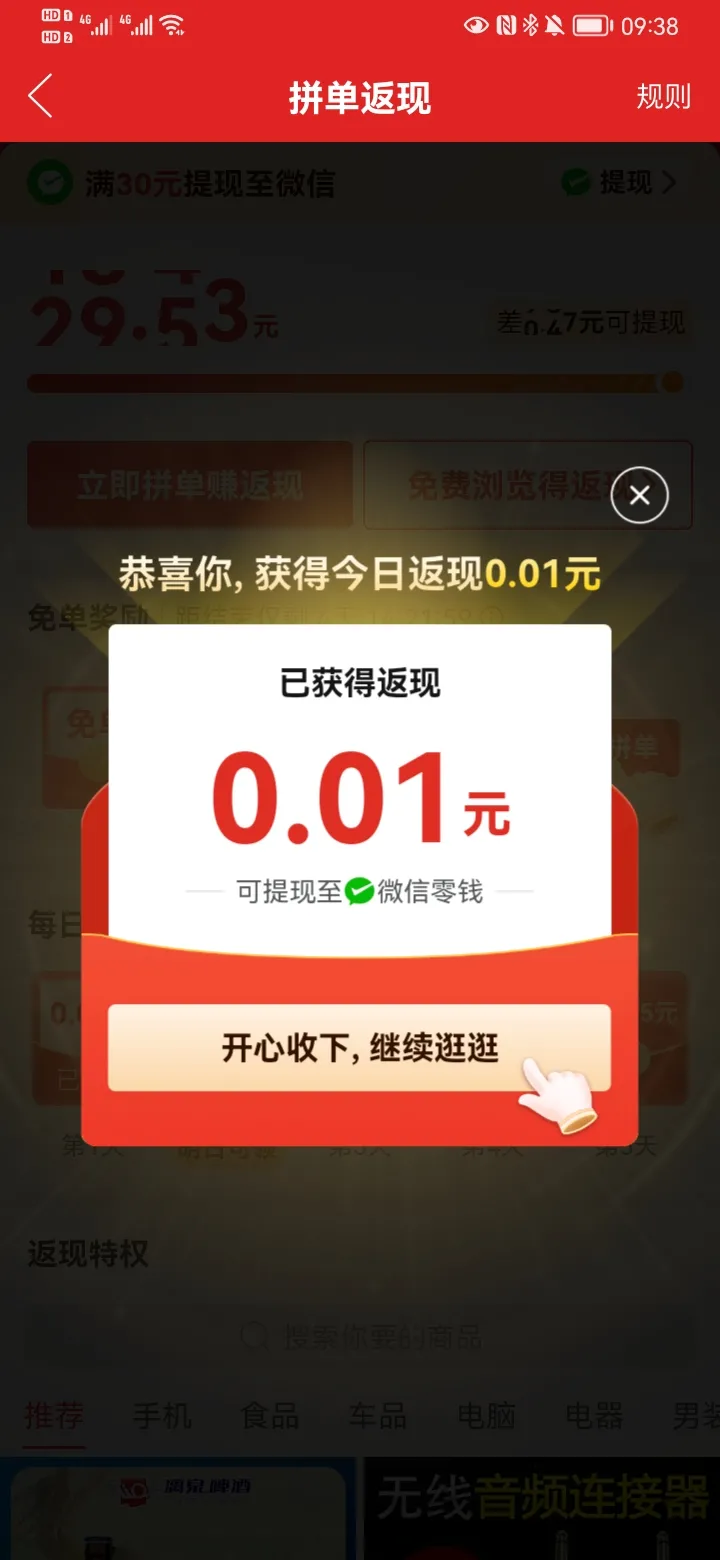Open the 规则 rules page
This screenshot has height=1560, width=720.
[663, 97]
